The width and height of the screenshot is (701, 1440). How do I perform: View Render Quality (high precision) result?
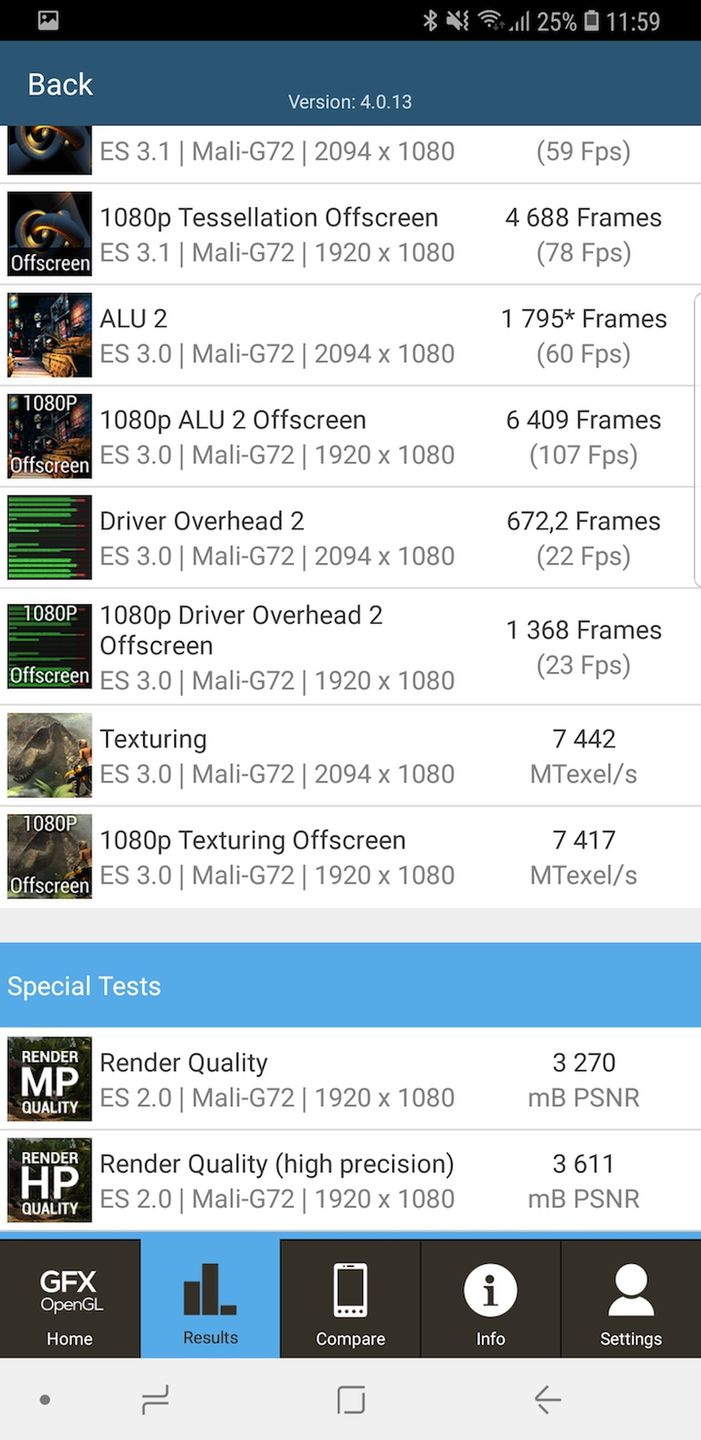(350, 1181)
